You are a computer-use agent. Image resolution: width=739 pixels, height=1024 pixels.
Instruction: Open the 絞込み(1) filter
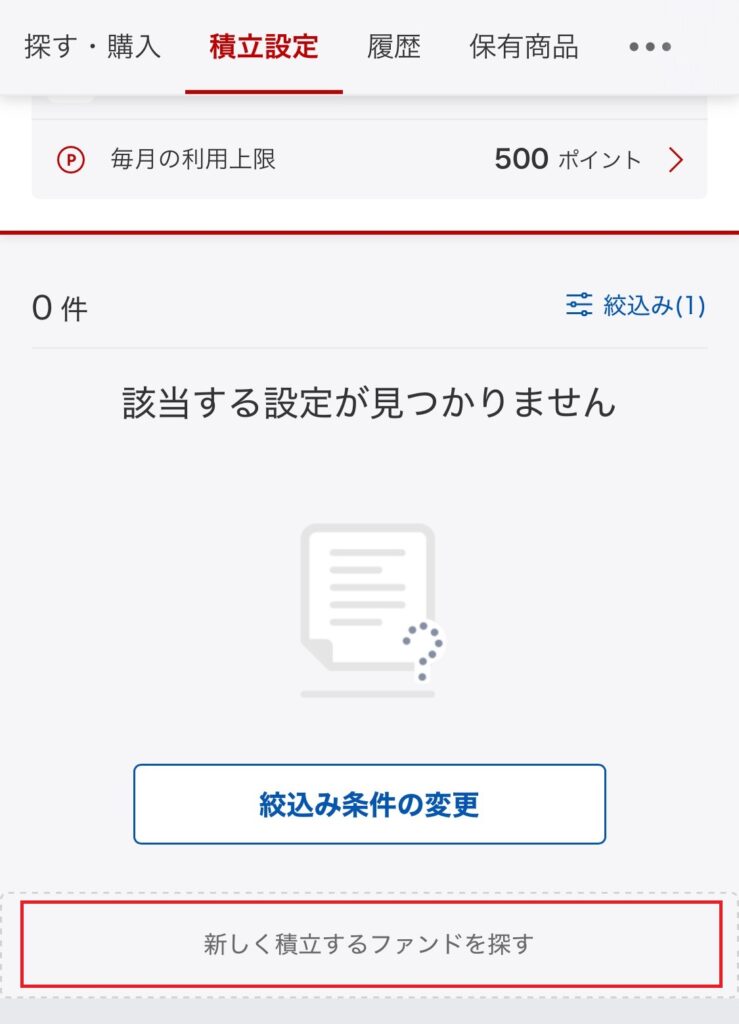(636, 305)
